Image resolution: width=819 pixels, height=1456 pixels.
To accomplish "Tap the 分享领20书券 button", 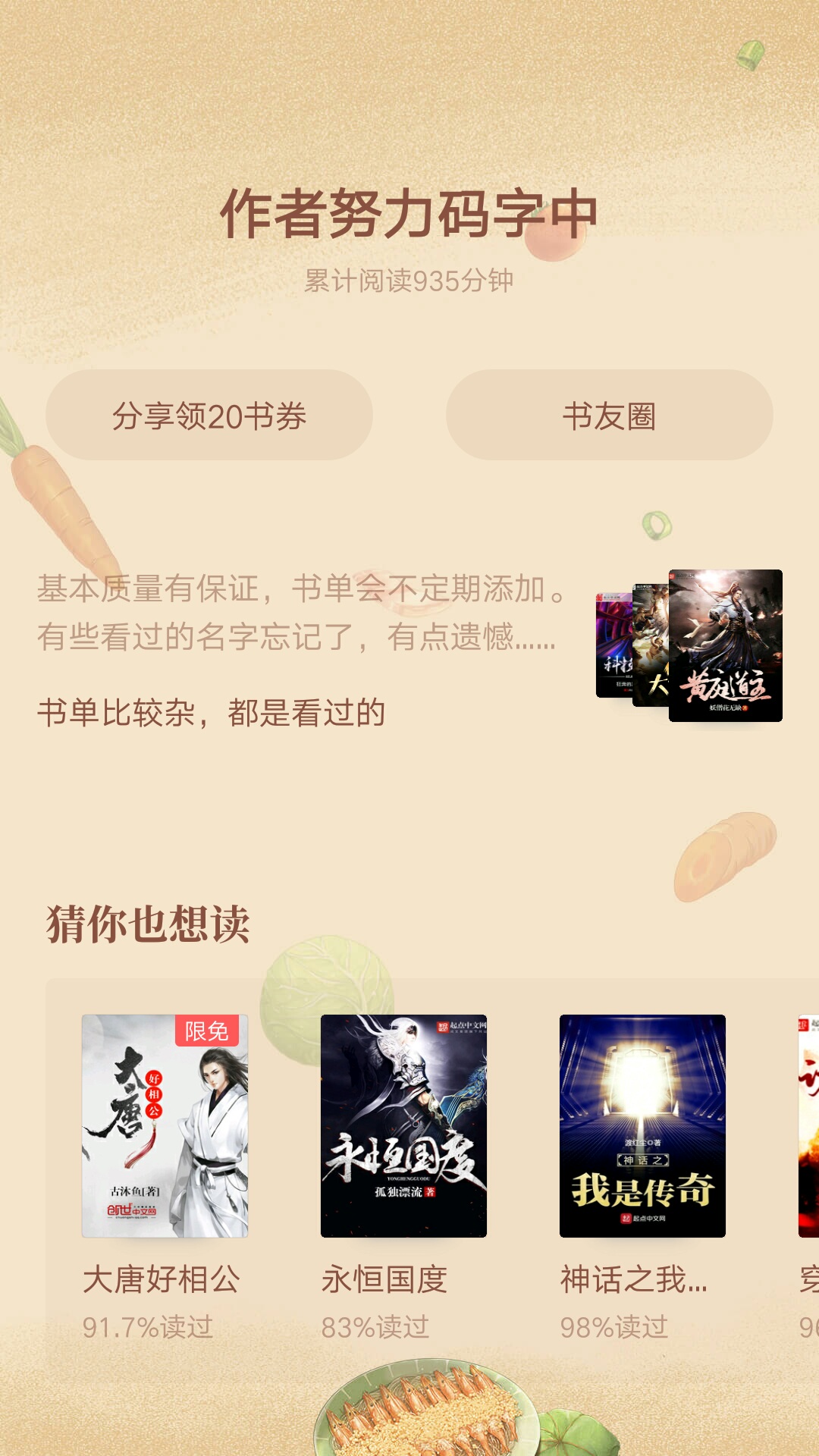I will coord(209,416).
